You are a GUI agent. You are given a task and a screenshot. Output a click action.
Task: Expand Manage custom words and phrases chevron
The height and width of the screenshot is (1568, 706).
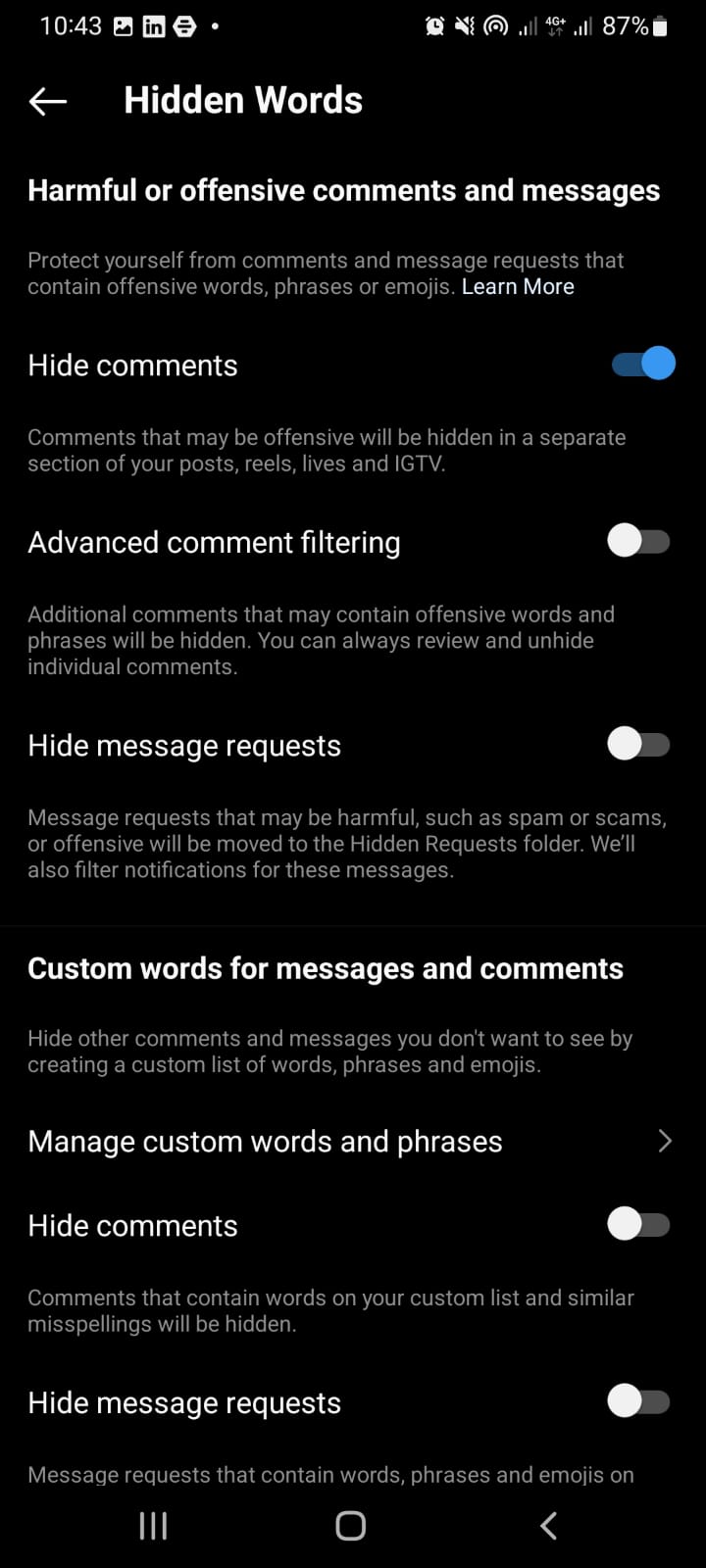coord(665,1141)
